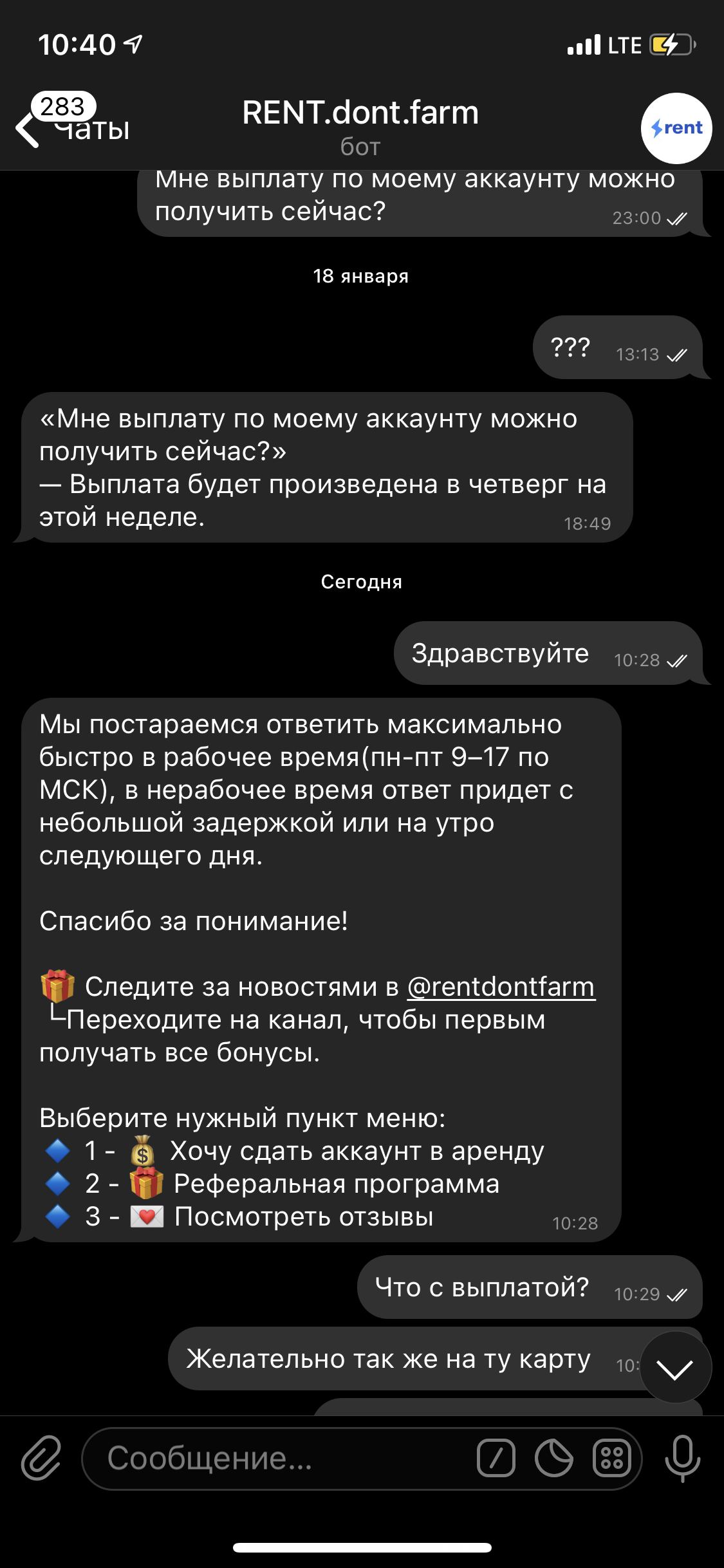Image resolution: width=724 pixels, height=1568 pixels.
Task: Open the bot commands slash icon
Action: (x=496, y=1458)
